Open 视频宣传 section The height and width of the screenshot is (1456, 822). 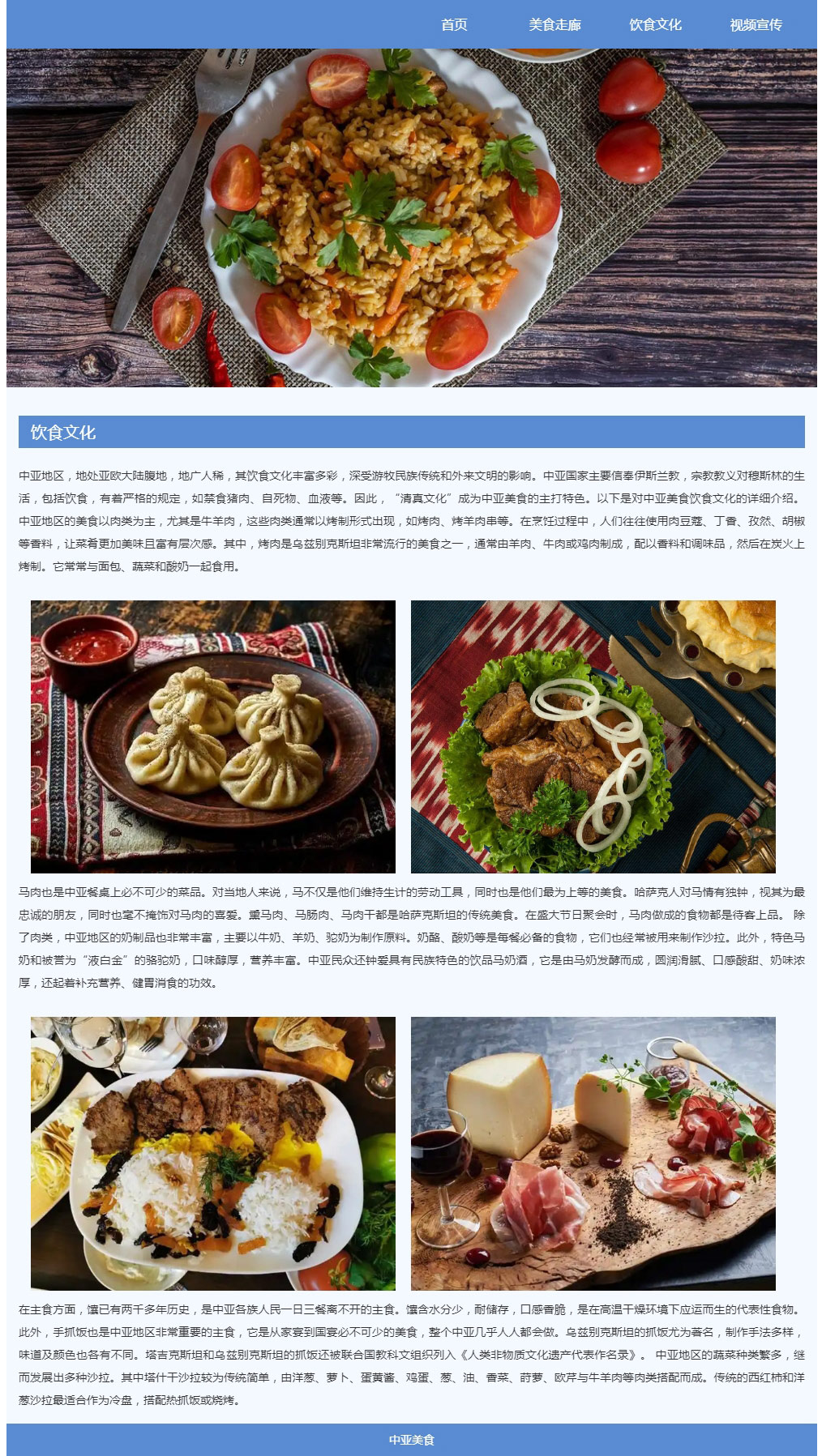756,25
